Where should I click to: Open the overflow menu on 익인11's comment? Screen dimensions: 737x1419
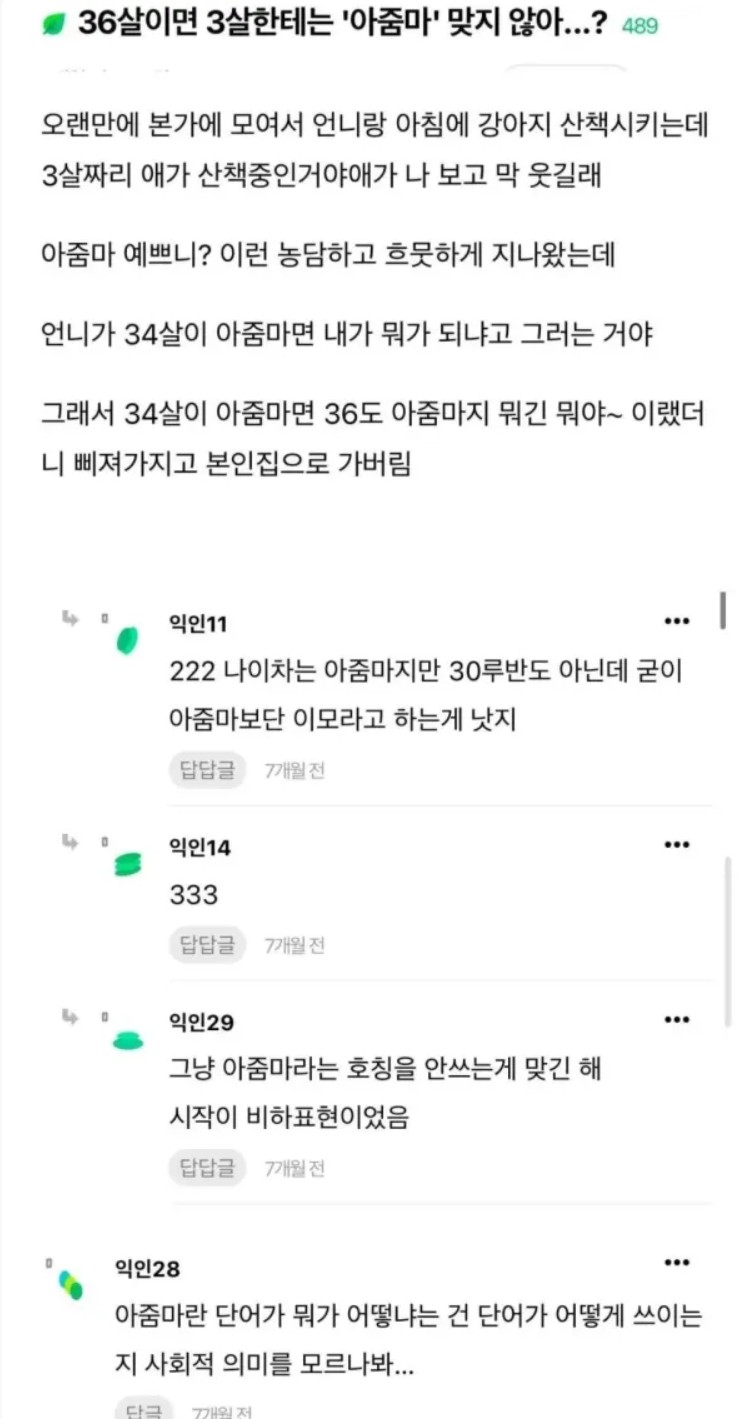click(x=677, y=621)
